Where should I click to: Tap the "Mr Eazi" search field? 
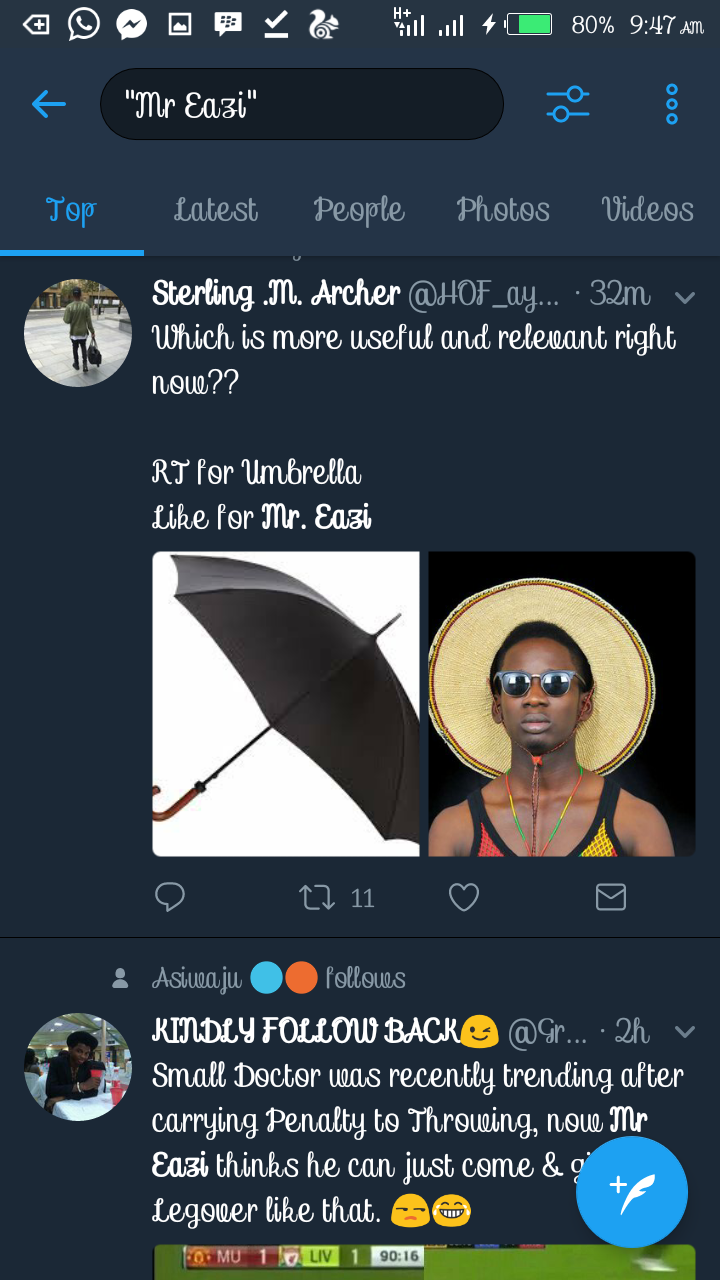[x=301, y=104]
